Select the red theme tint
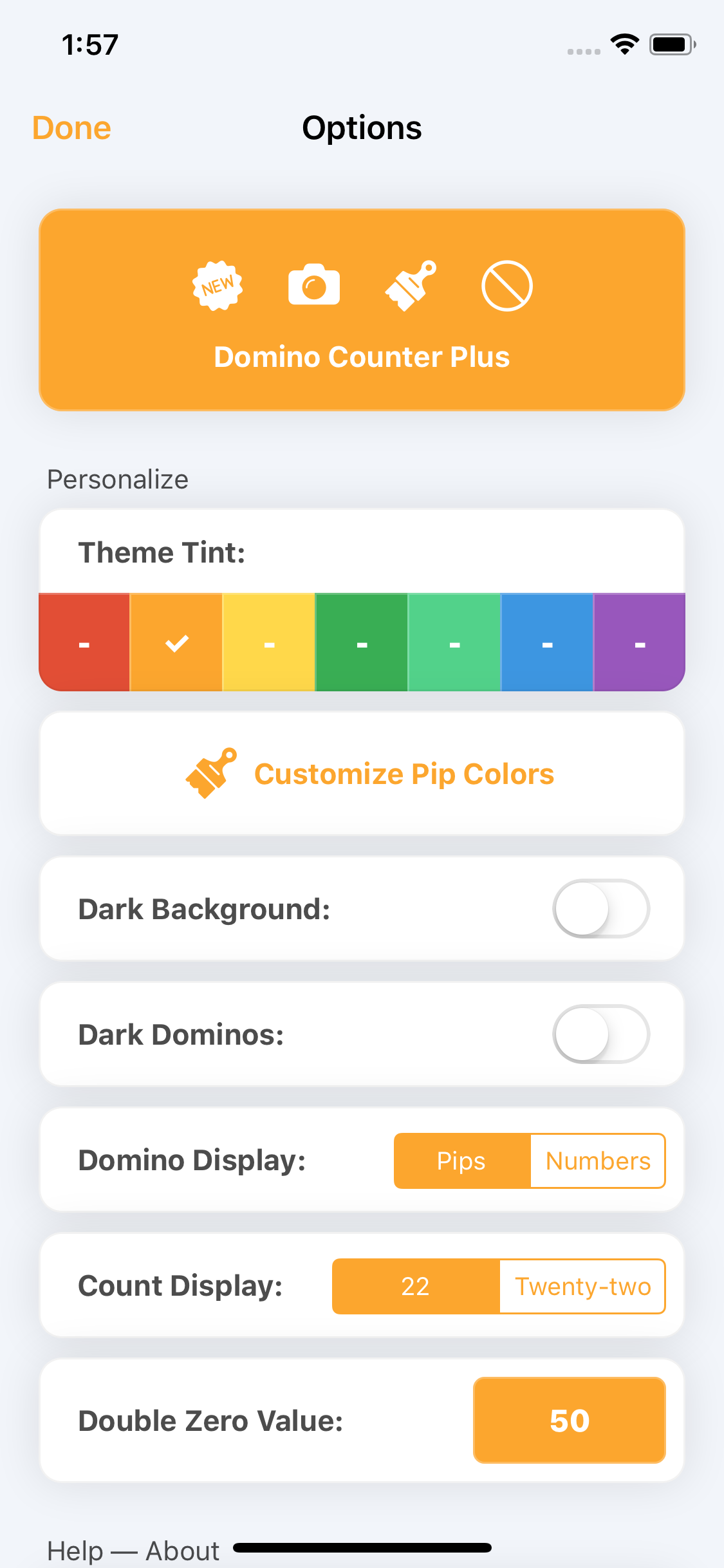This screenshot has width=724, height=1568. point(84,642)
